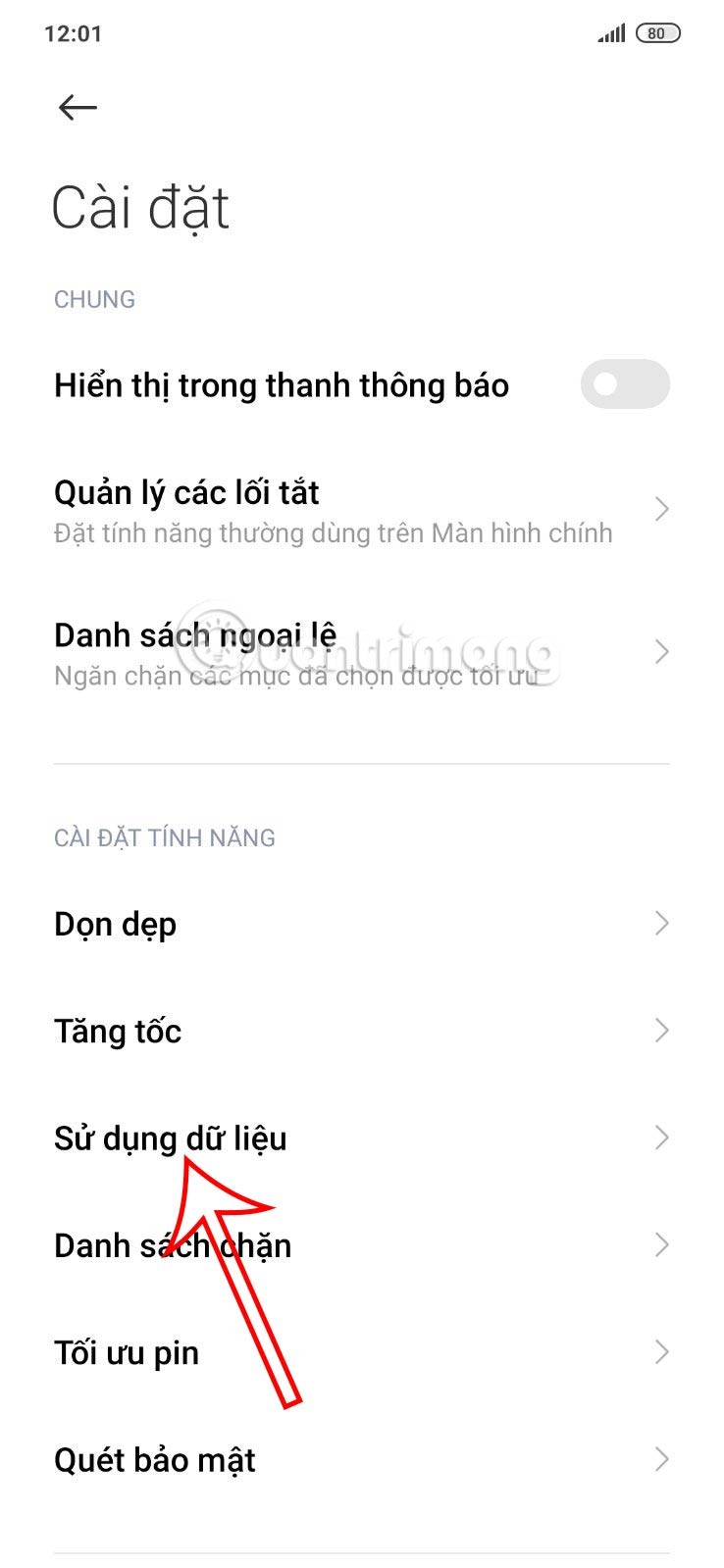Go back using the arrow icon

pos(78,108)
